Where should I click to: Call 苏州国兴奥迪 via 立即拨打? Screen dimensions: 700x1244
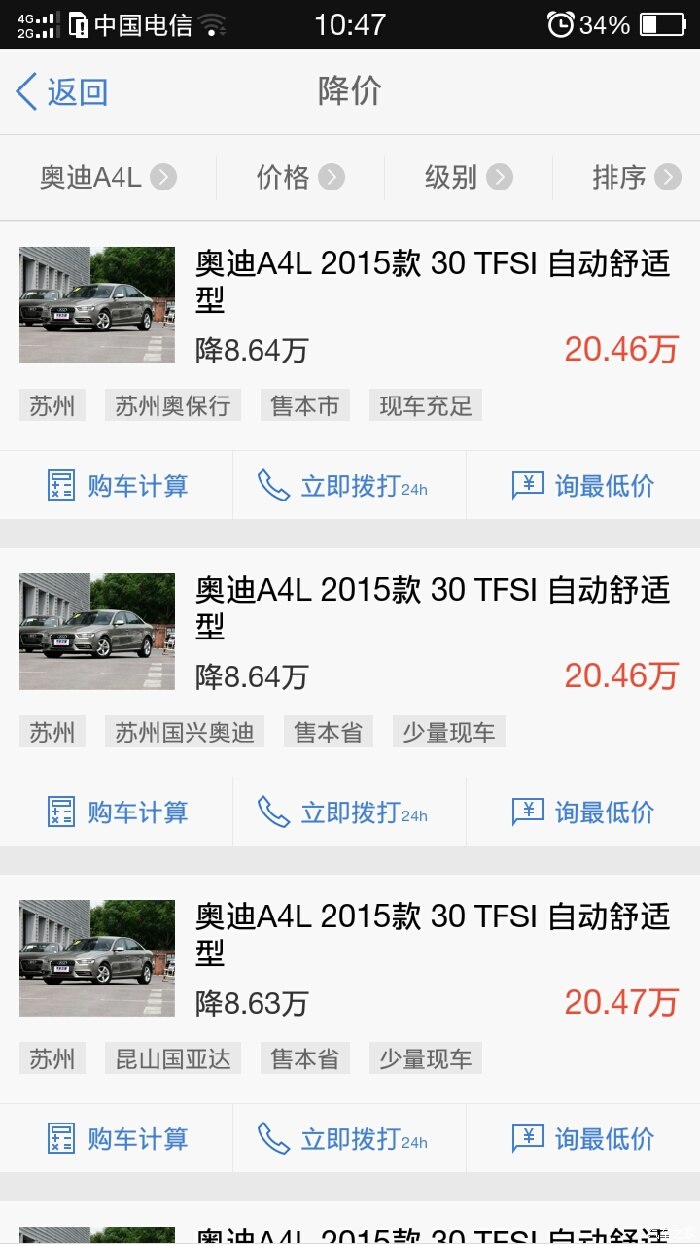pyautogui.click(x=344, y=812)
